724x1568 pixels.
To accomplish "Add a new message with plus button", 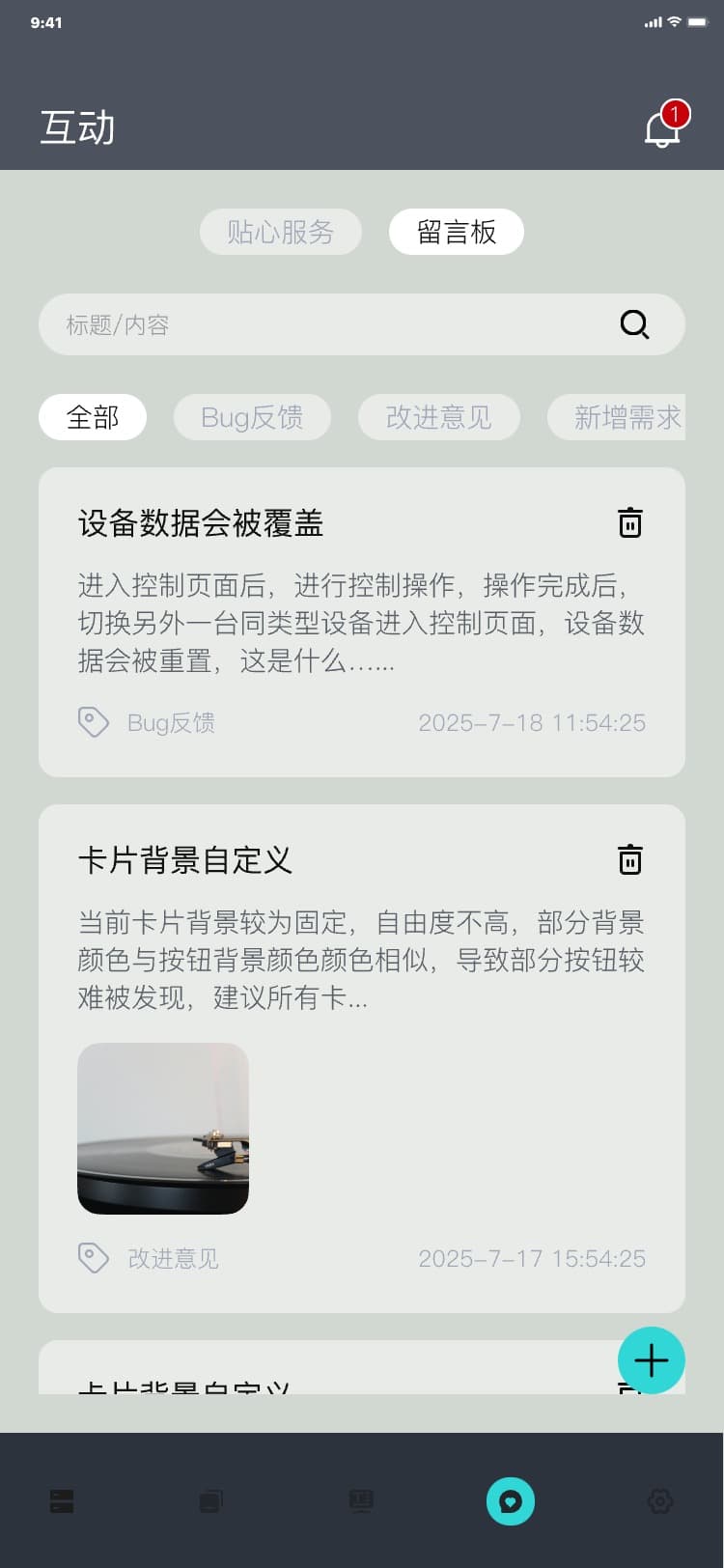I will (651, 1360).
